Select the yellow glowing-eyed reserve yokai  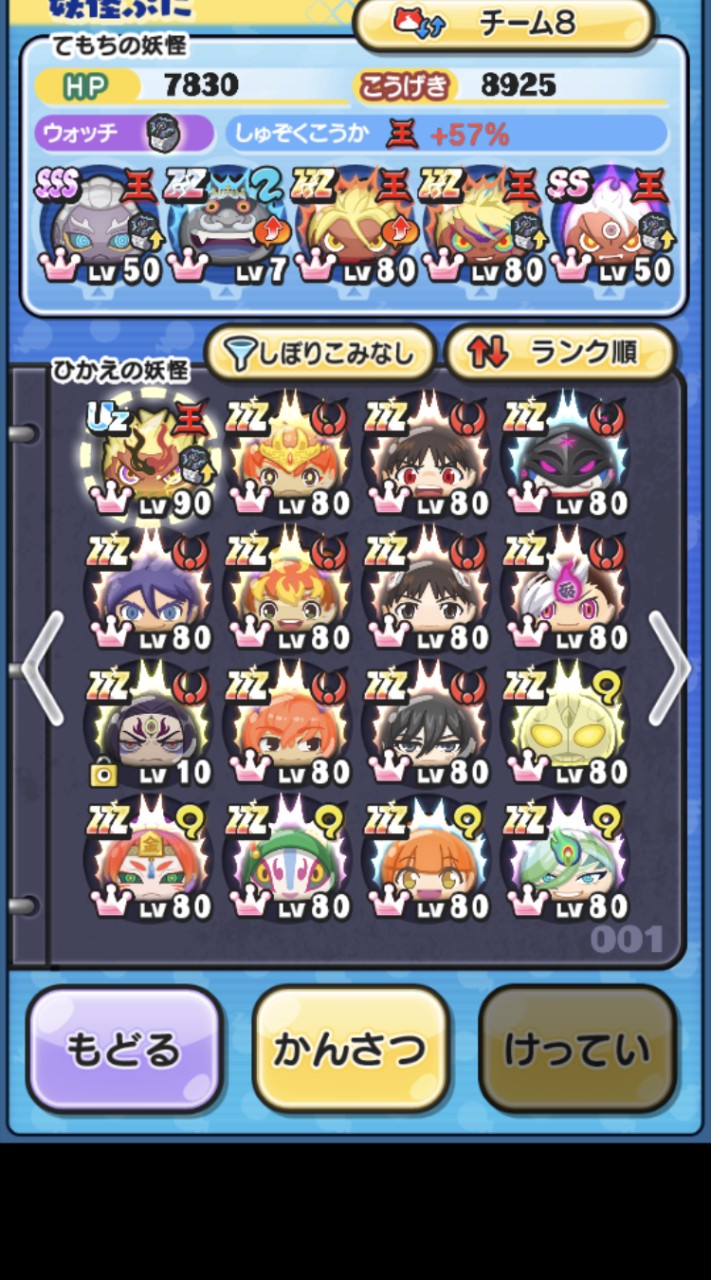pyautogui.click(x=566, y=725)
